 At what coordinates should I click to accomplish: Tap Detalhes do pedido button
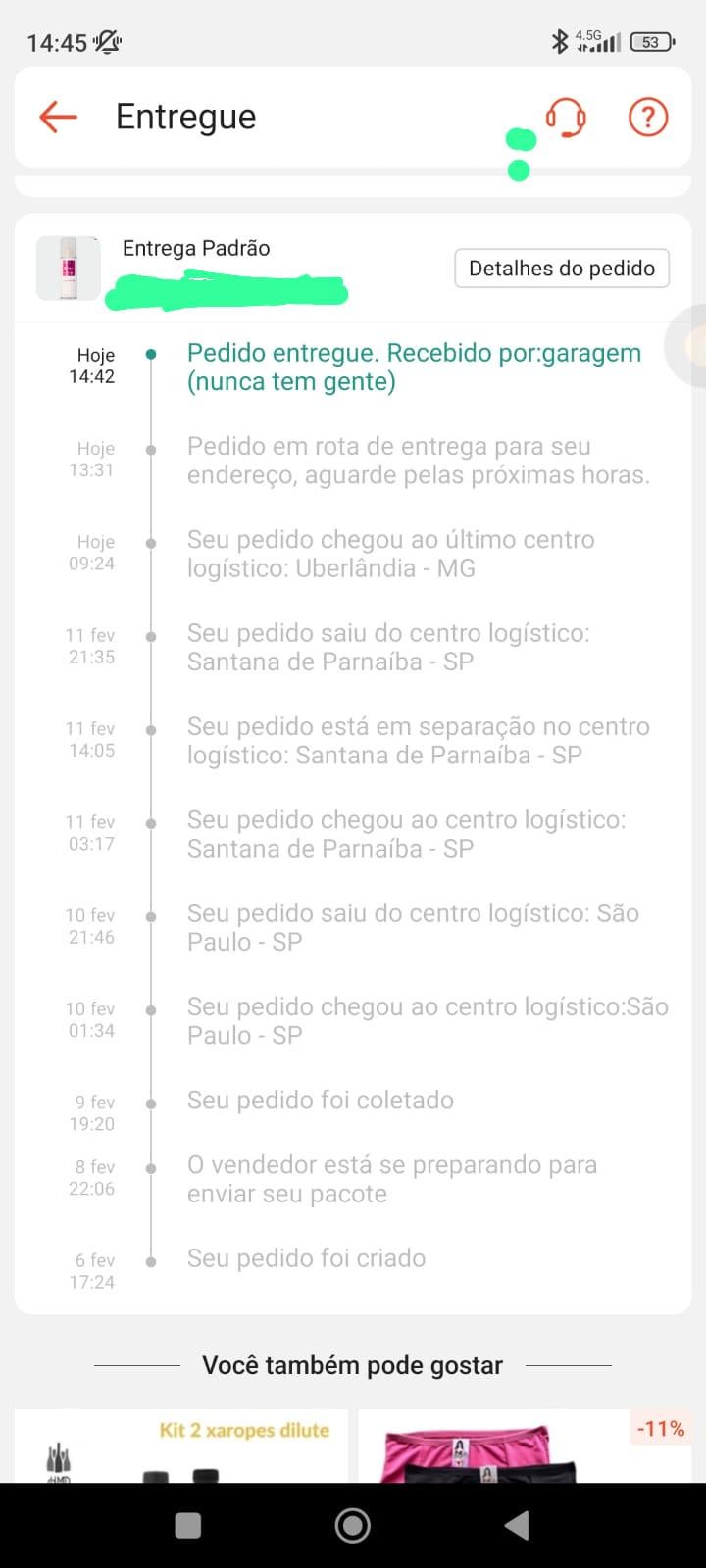(561, 269)
